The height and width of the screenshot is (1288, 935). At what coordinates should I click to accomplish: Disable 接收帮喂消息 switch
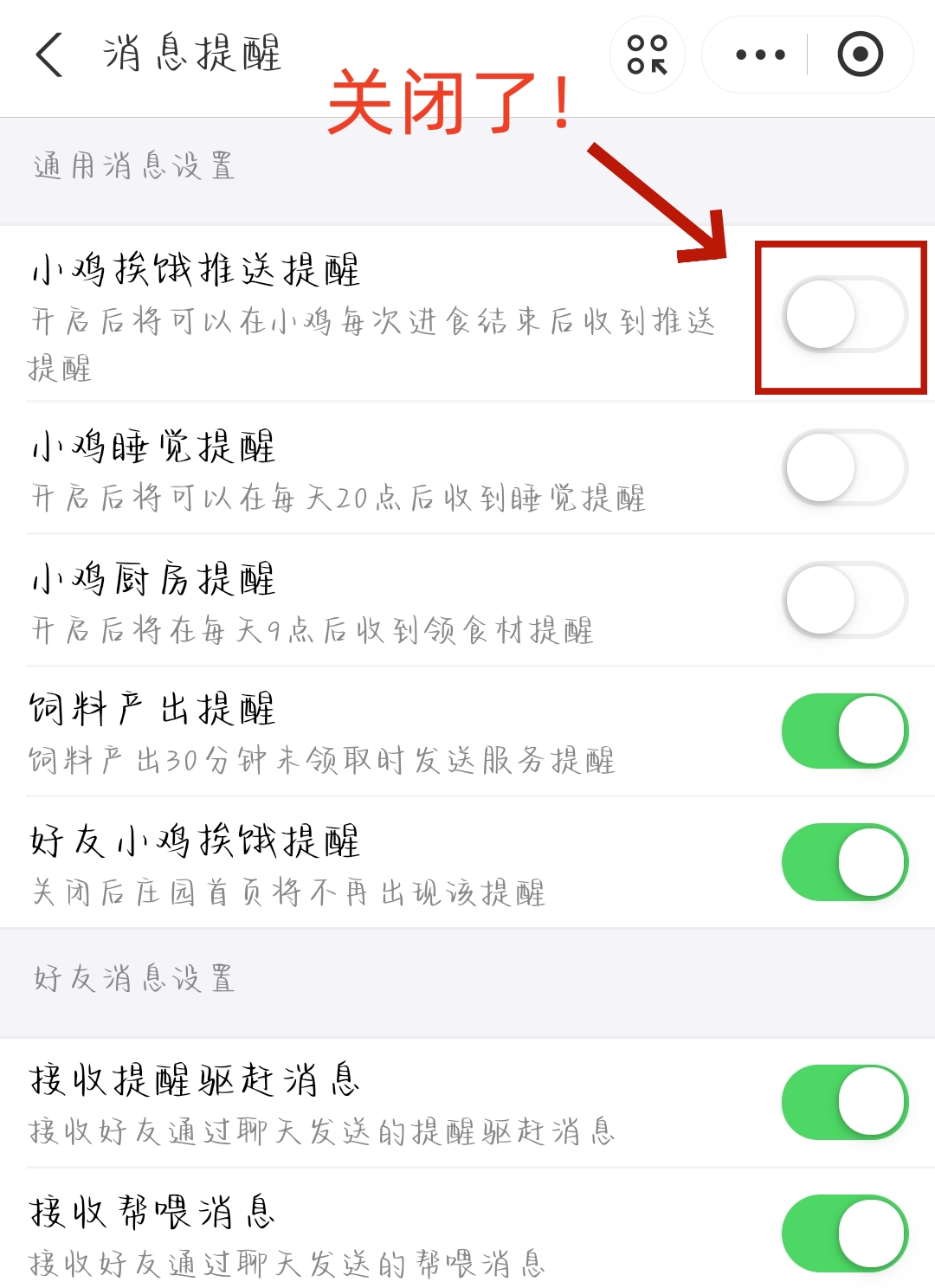[845, 1233]
